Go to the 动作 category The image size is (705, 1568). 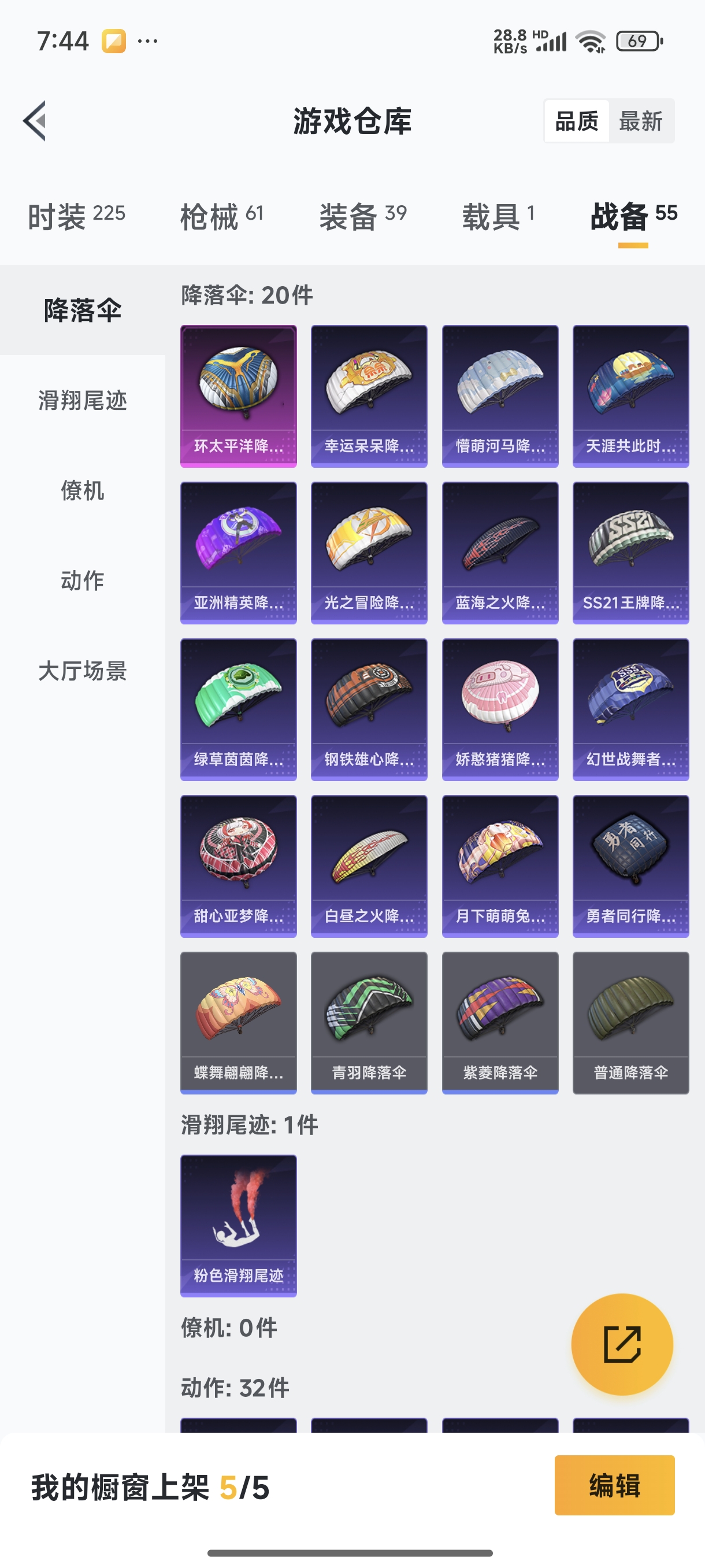83,580
